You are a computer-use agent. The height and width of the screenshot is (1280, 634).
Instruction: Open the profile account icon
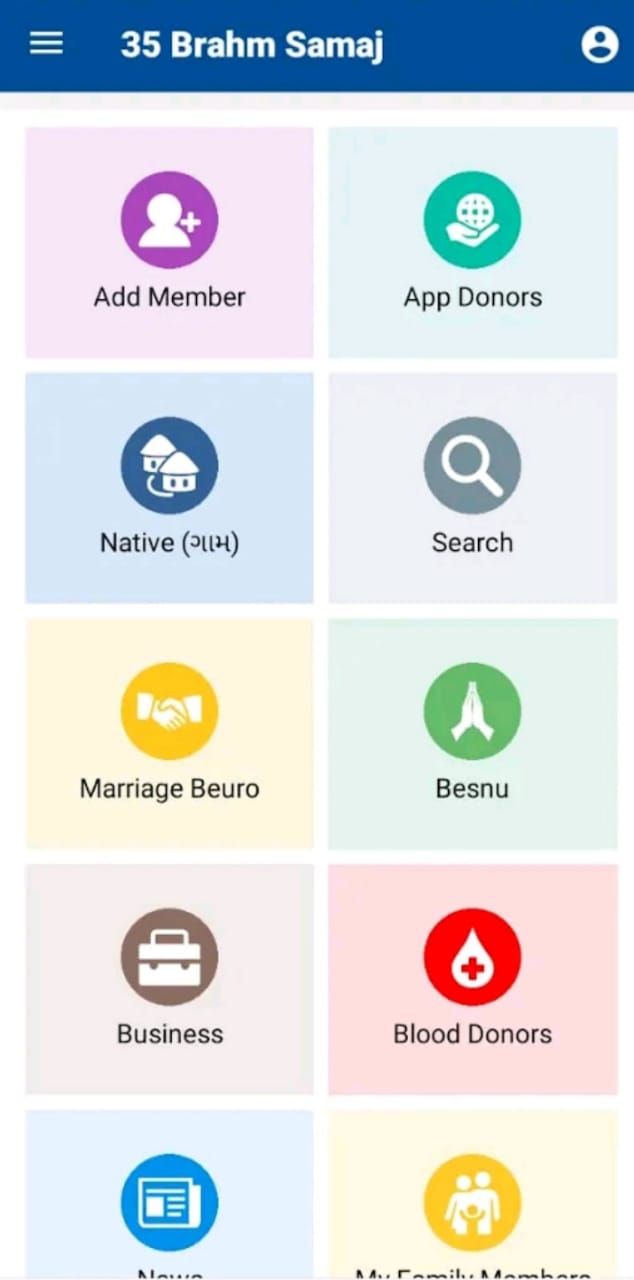pos(600,44)
